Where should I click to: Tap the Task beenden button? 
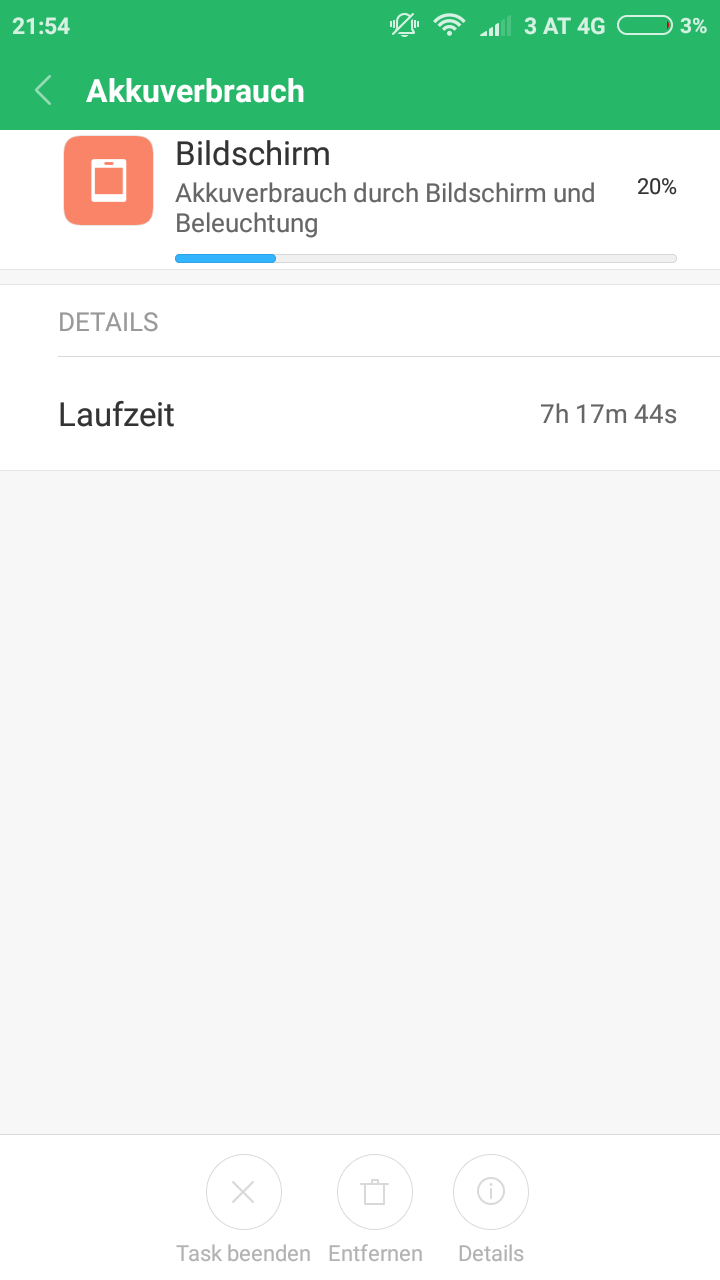tap(243, 1192)
